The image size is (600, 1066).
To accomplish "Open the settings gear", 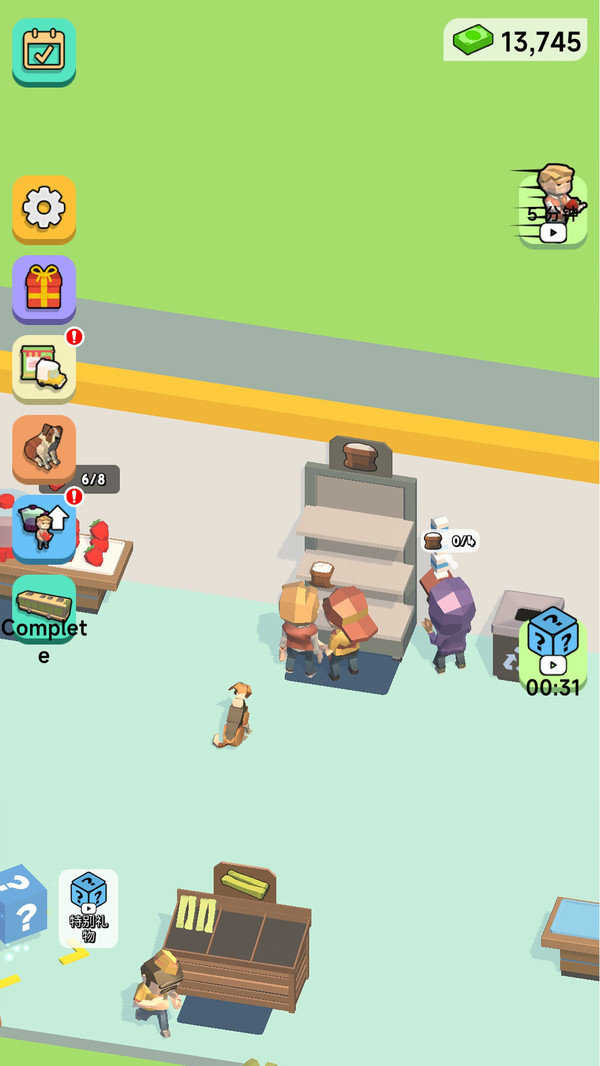I will [x=44, y=209].
